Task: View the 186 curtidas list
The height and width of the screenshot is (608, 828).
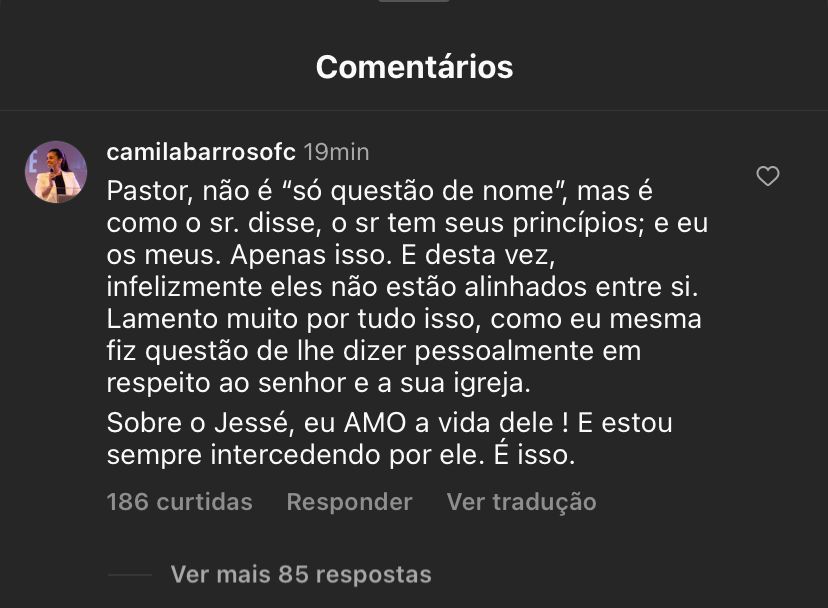Action: [x=179, y=502]
